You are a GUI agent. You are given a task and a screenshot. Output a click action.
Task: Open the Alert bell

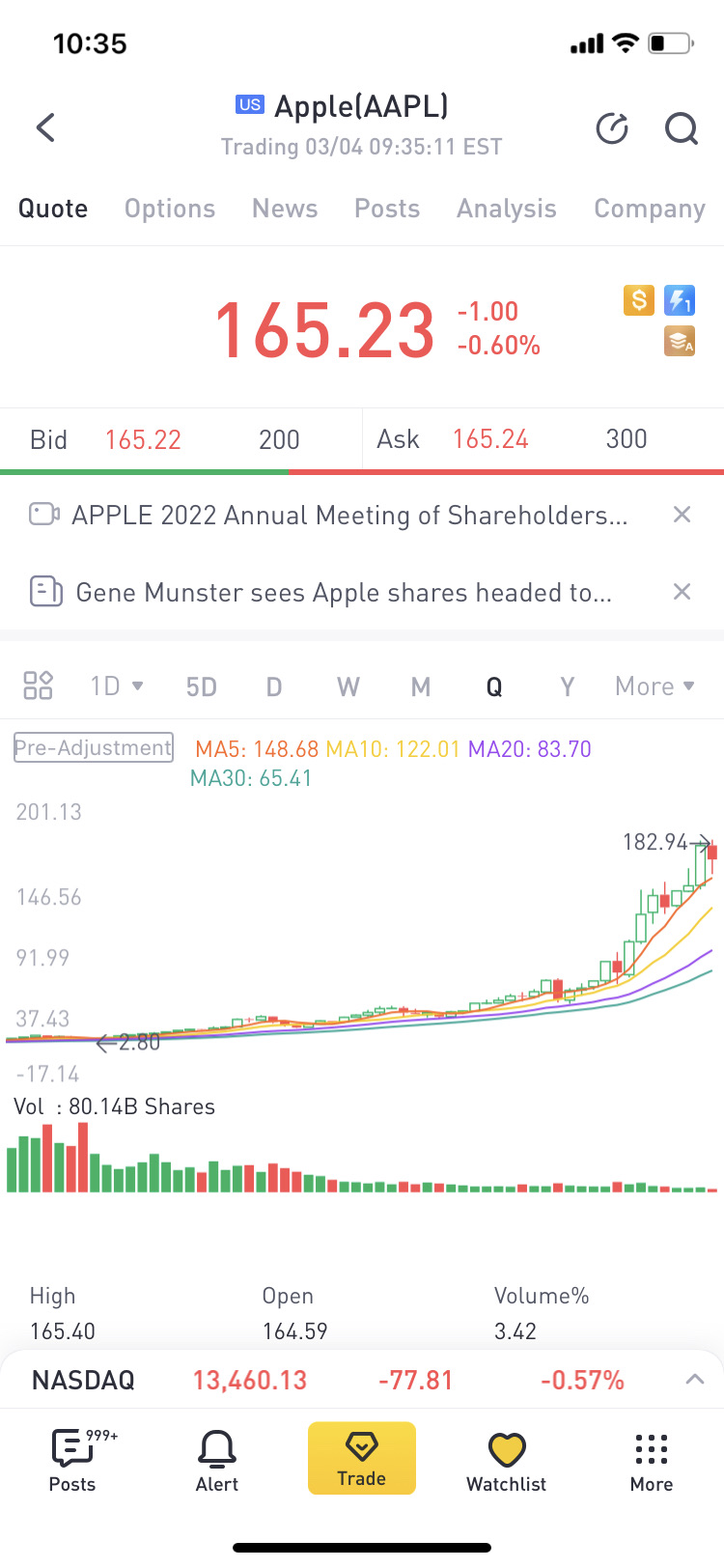point(217,1460)
